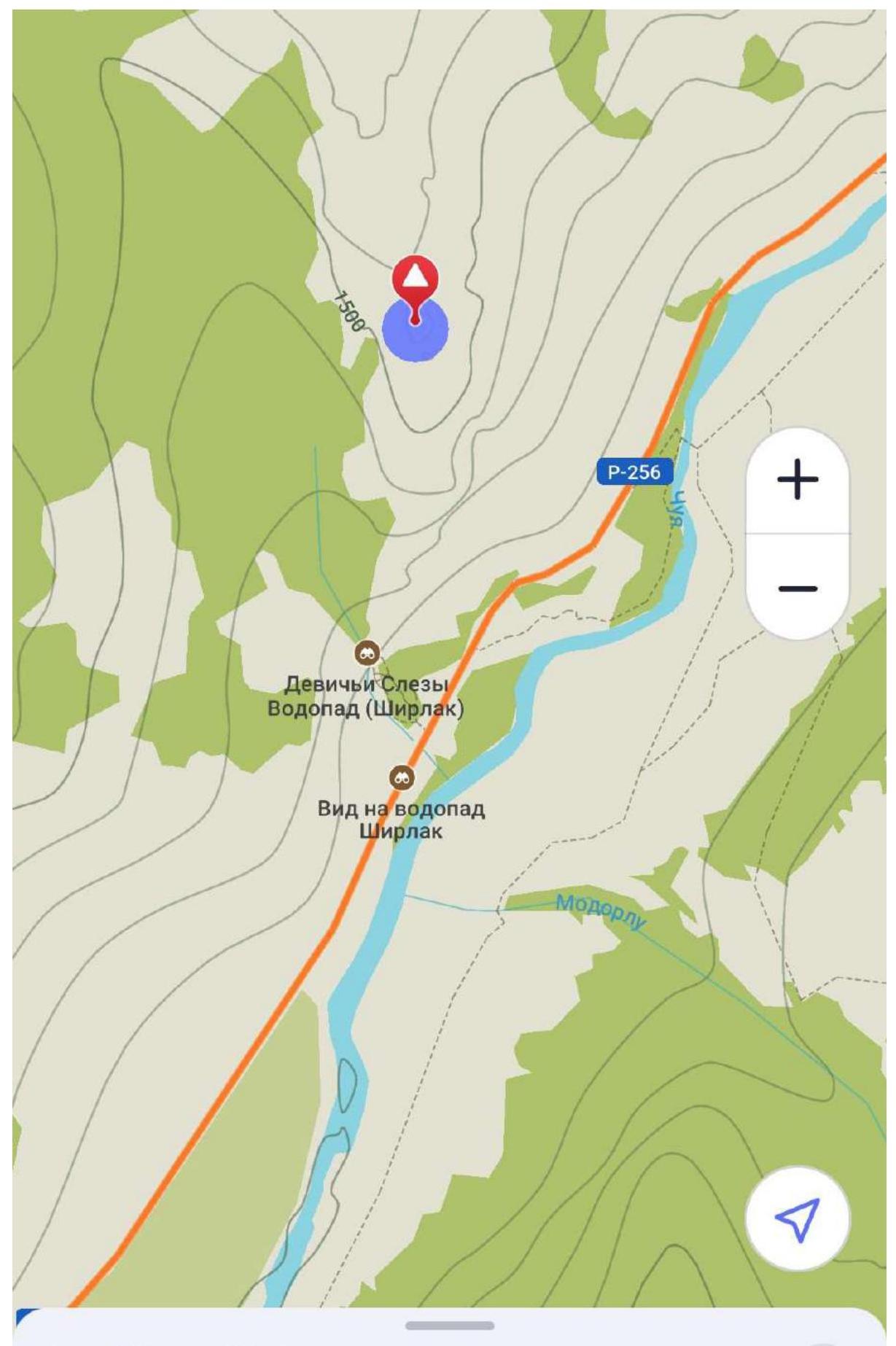Center map on my location
This screenshot has height=1346, width=896.
(797, 1218)
